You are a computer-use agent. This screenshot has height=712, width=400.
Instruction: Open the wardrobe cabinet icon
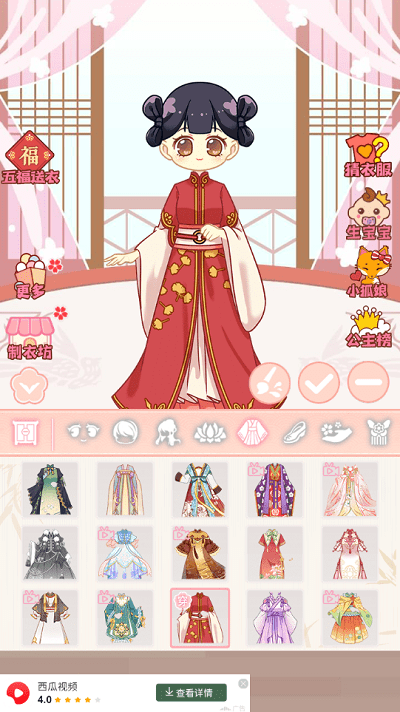pyautogui.click(x=25, y=433)
